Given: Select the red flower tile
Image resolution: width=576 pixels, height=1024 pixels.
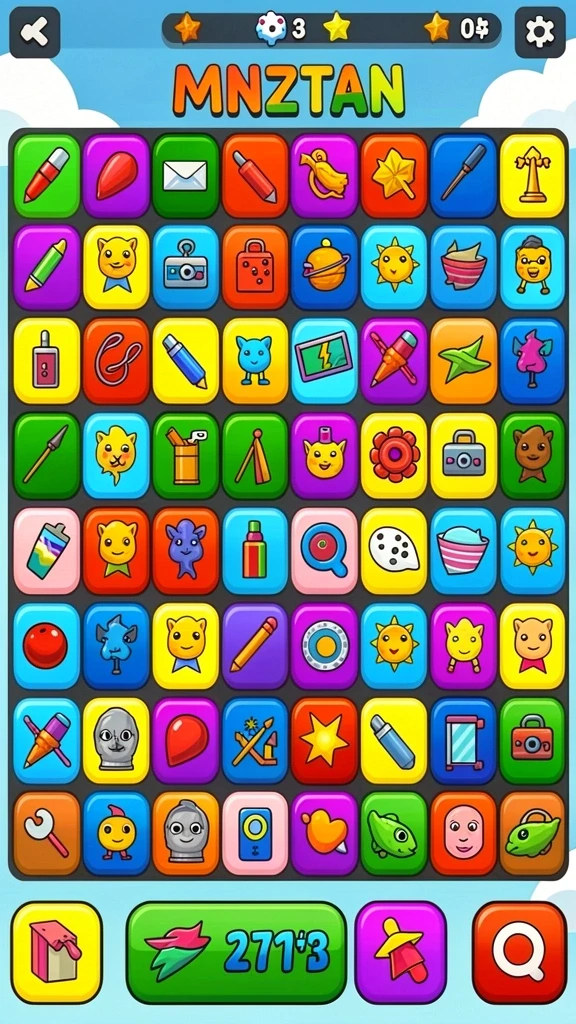Looking at the screenshot, I should click(x=394, y=455).
